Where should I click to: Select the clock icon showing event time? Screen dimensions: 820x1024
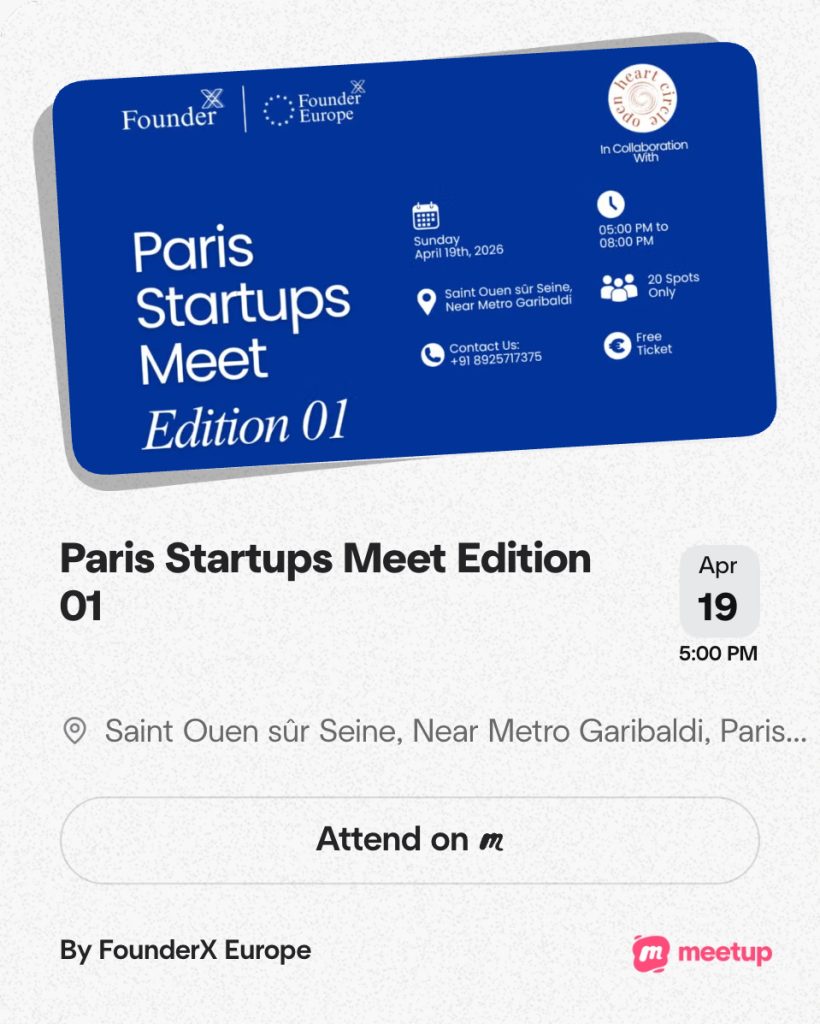(x=610, y=206)
